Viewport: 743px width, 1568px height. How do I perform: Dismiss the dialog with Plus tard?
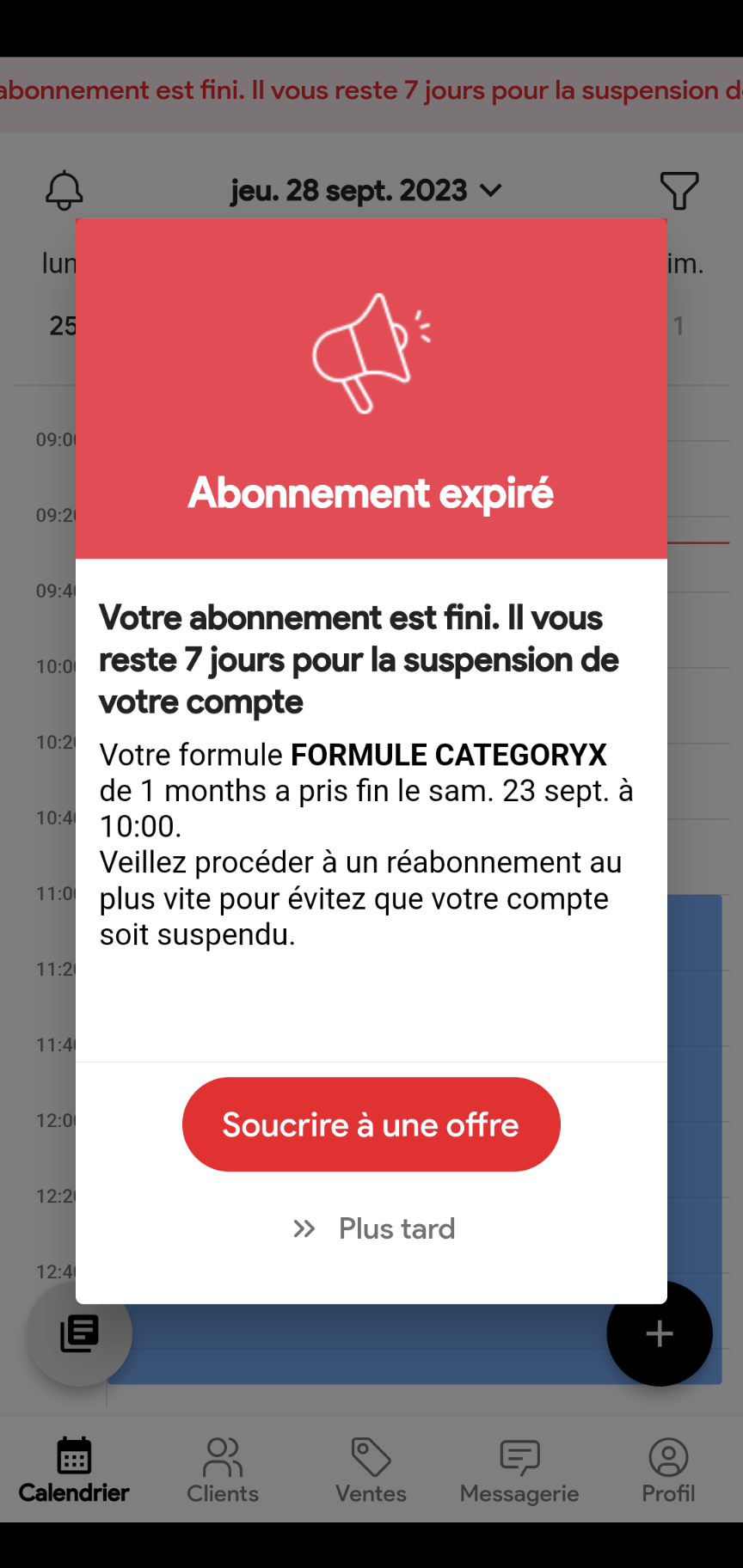373,1228
